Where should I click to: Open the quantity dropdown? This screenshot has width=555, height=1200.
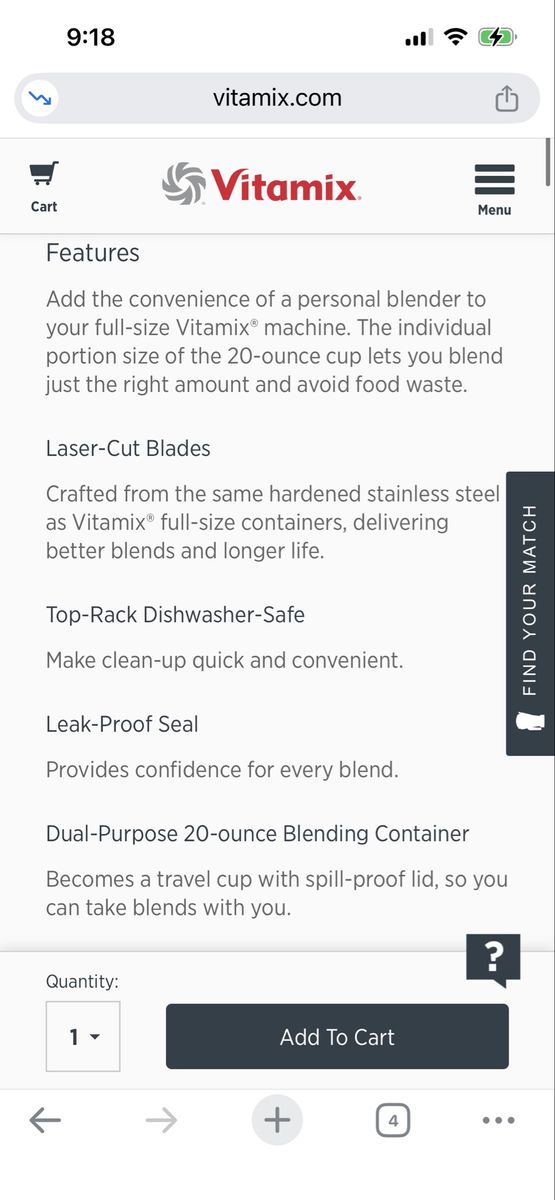[x=83, y=1037]
